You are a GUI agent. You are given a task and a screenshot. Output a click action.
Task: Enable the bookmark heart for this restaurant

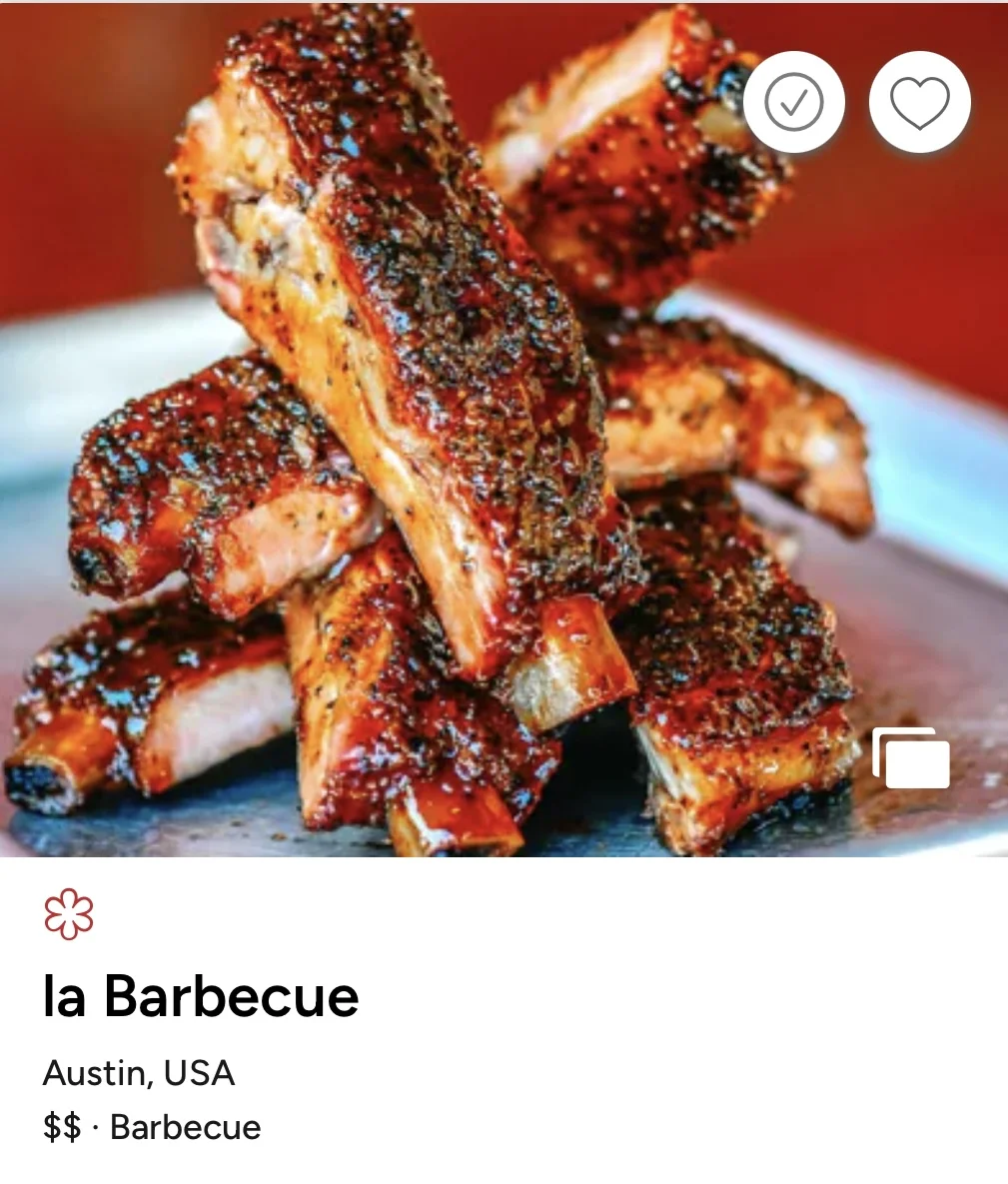point(920,102)
